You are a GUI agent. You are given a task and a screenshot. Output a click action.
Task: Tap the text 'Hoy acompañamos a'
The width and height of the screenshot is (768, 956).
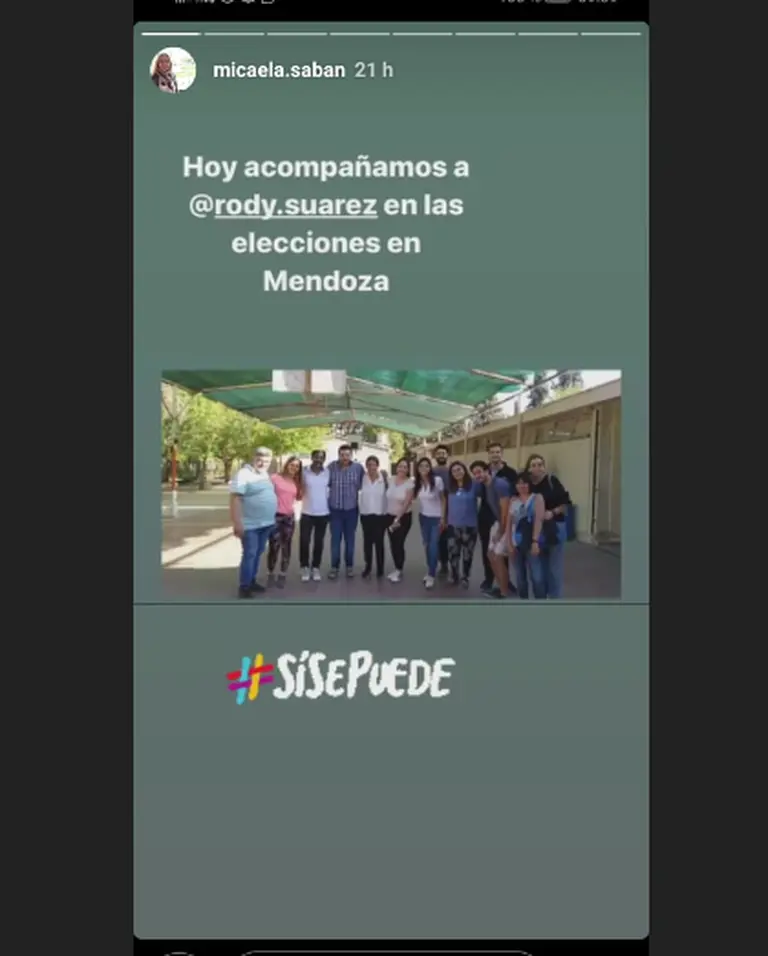pyautogui.click(x=325, y=167)
